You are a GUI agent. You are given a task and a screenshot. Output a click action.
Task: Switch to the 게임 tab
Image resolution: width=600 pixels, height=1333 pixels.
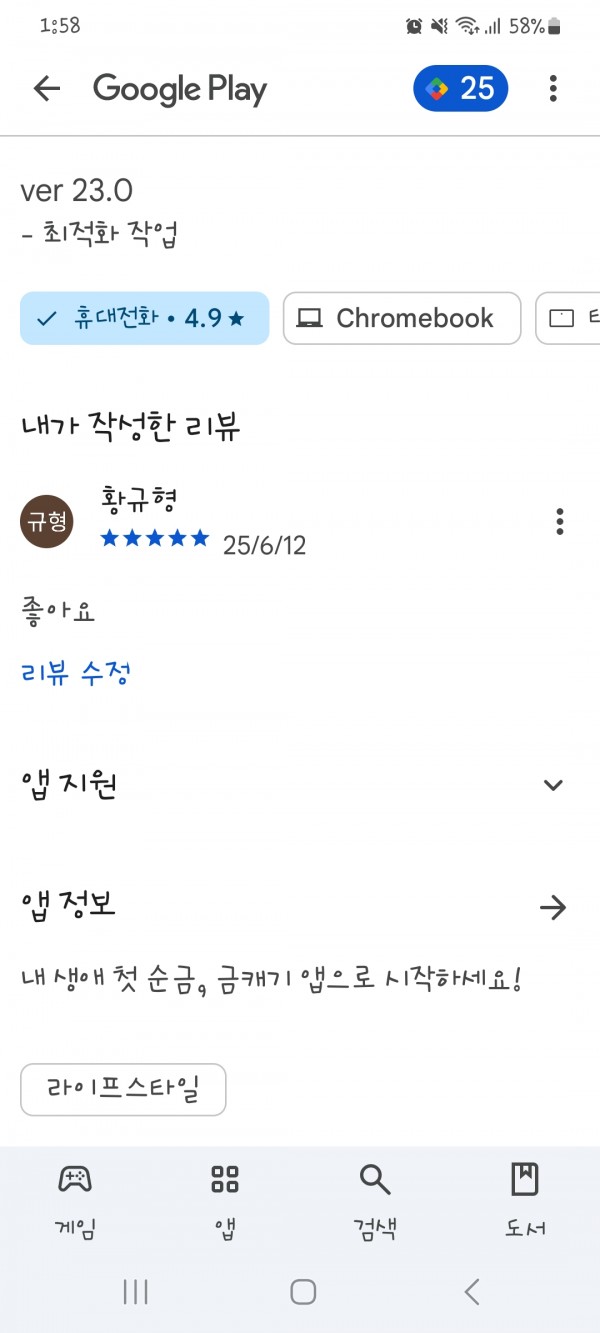75,1200
